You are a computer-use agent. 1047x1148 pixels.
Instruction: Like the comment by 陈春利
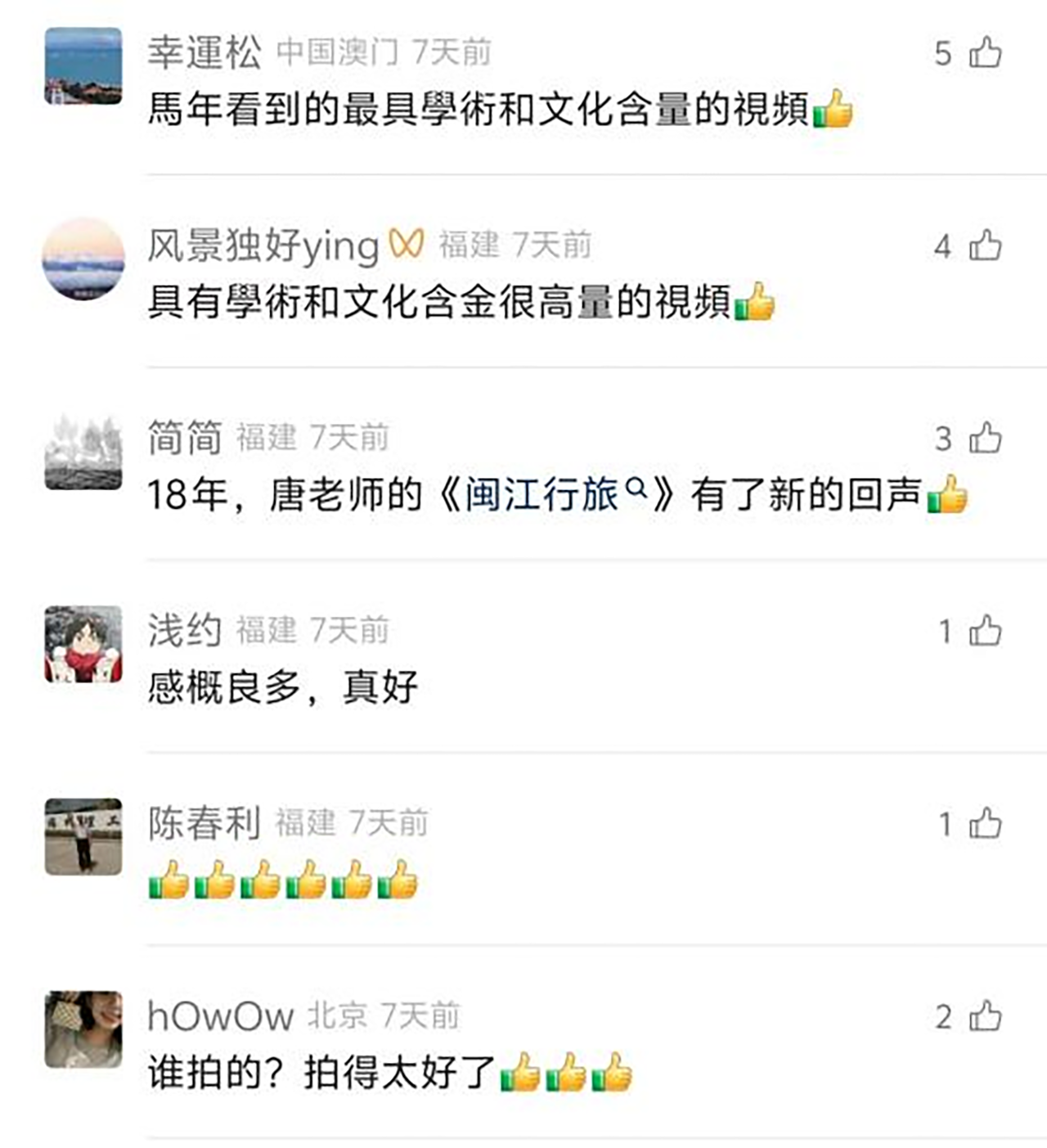[985, 824]
